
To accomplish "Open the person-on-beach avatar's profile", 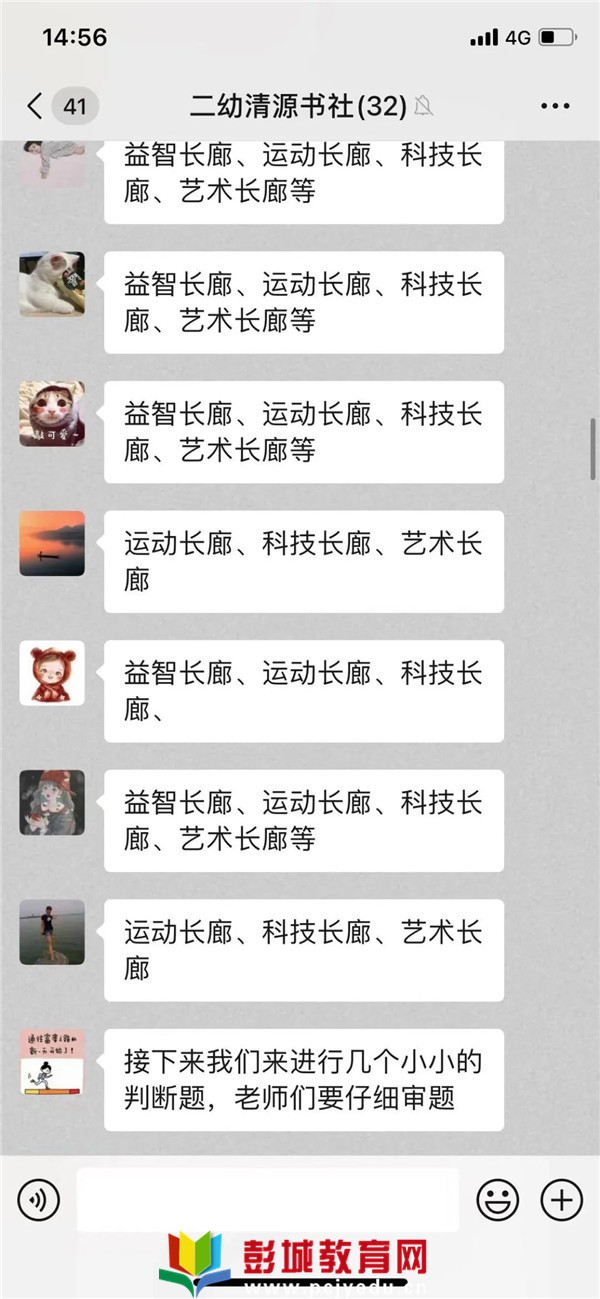I will click(x=52, y=932).
